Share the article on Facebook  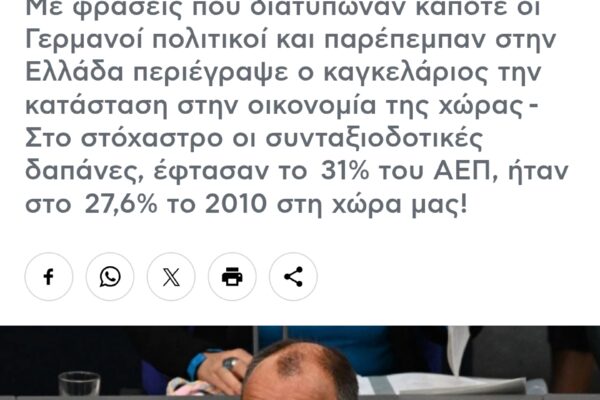[x=49, y=276]
